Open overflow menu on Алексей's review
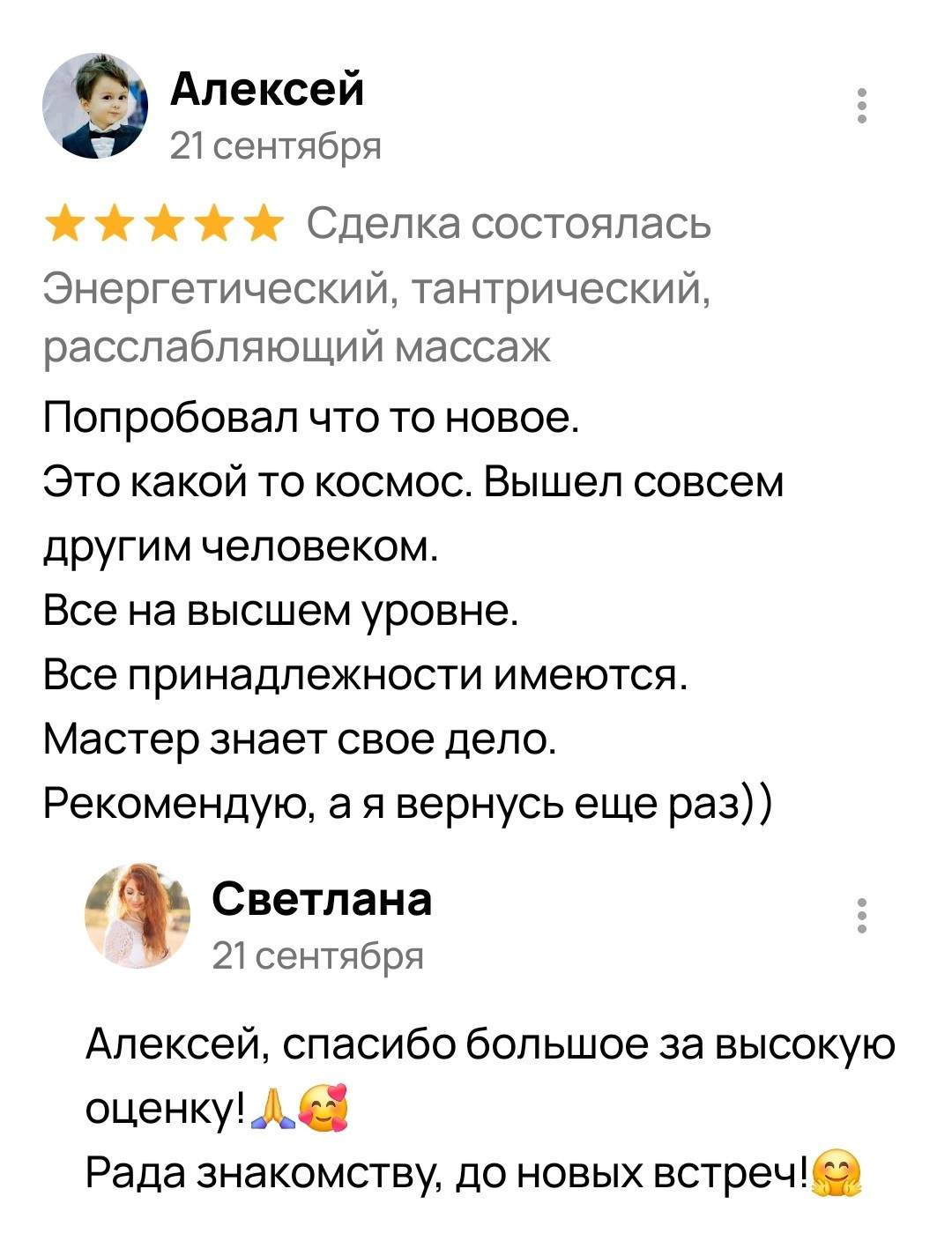The width and height of the screenshot is (952, 1241). (x=862, y=106)
